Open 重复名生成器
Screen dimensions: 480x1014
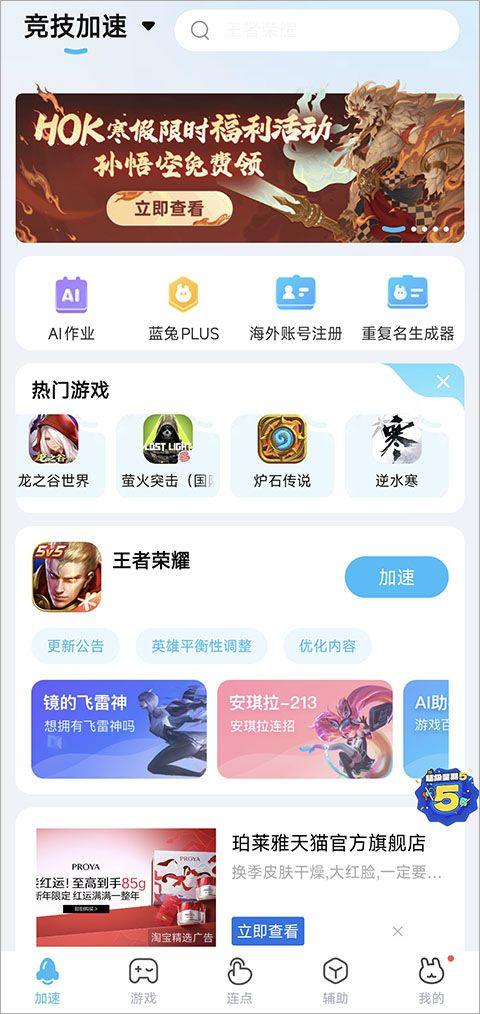408,309
